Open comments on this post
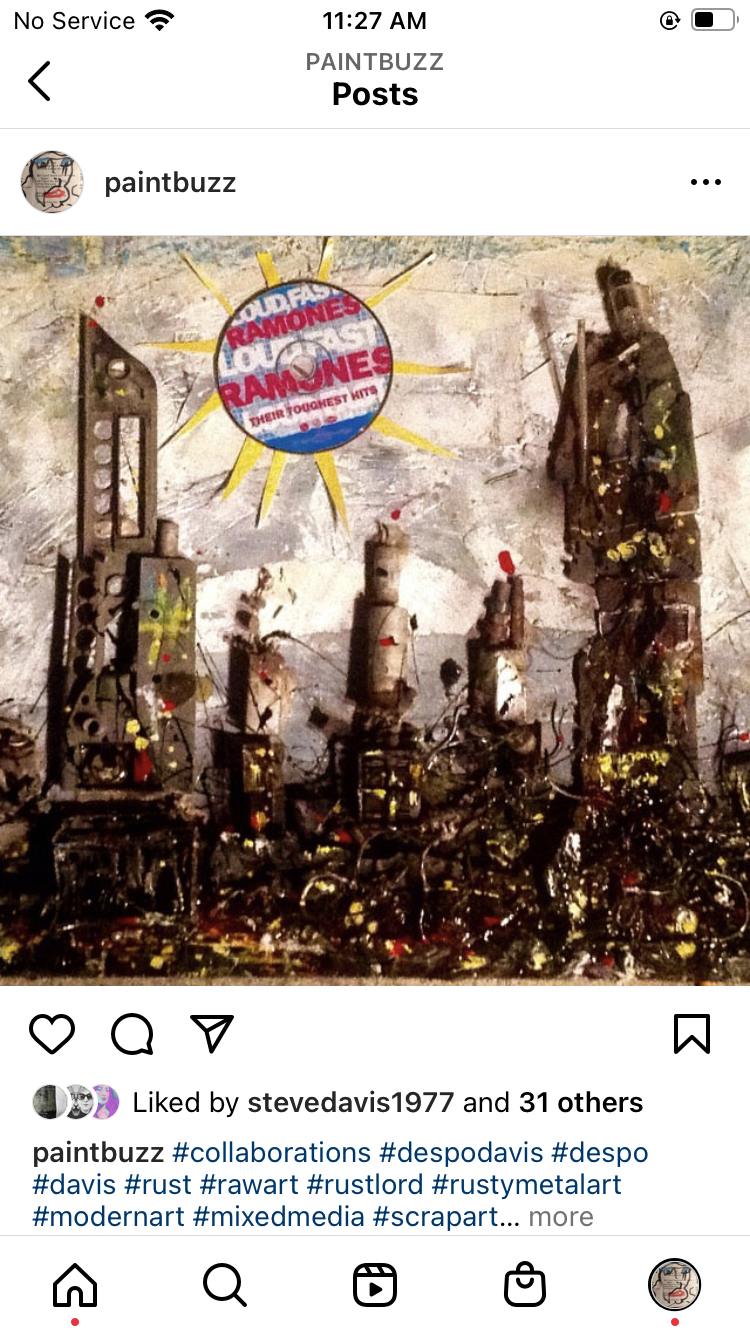750x1334 pixels. tap(132, 1034)
